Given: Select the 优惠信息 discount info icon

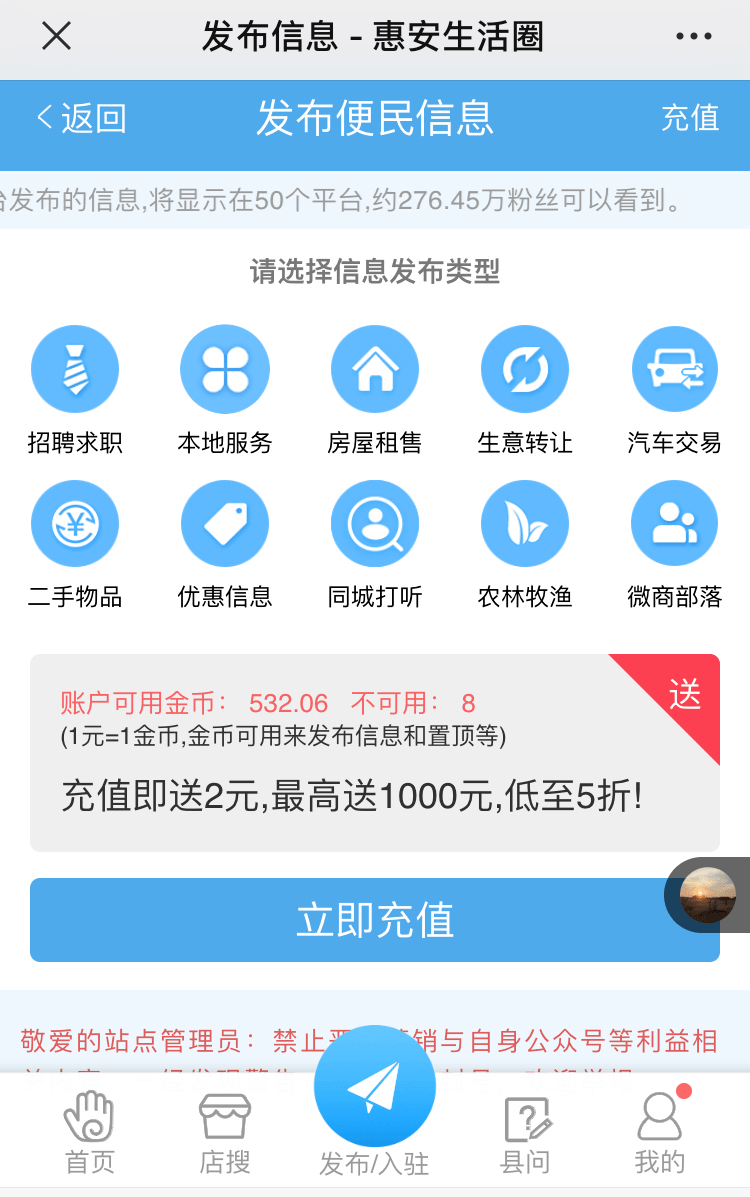Looking at the screenshot, I should [x=225, y=522].
